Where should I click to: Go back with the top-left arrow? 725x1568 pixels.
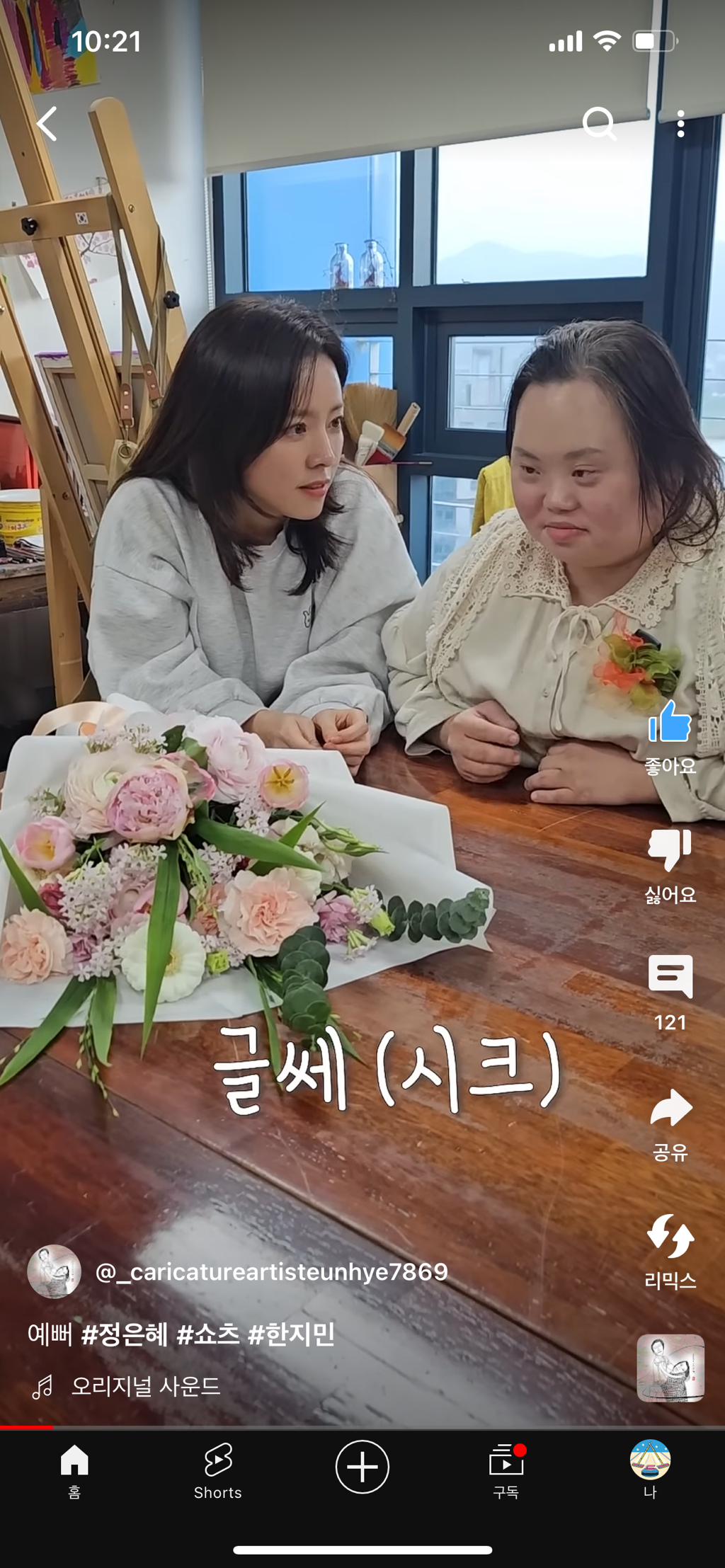[47, 124]
